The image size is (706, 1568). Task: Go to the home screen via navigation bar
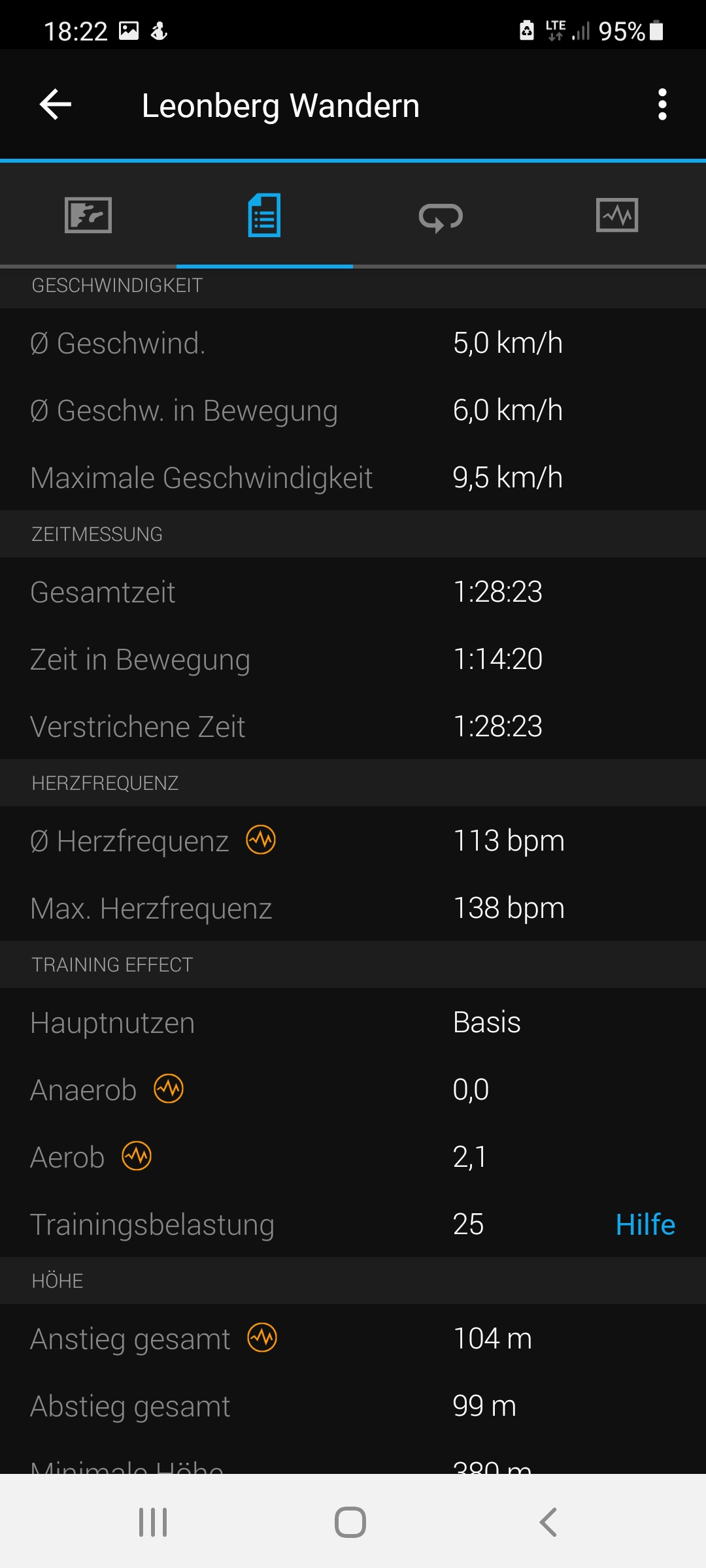(350, 1522)
